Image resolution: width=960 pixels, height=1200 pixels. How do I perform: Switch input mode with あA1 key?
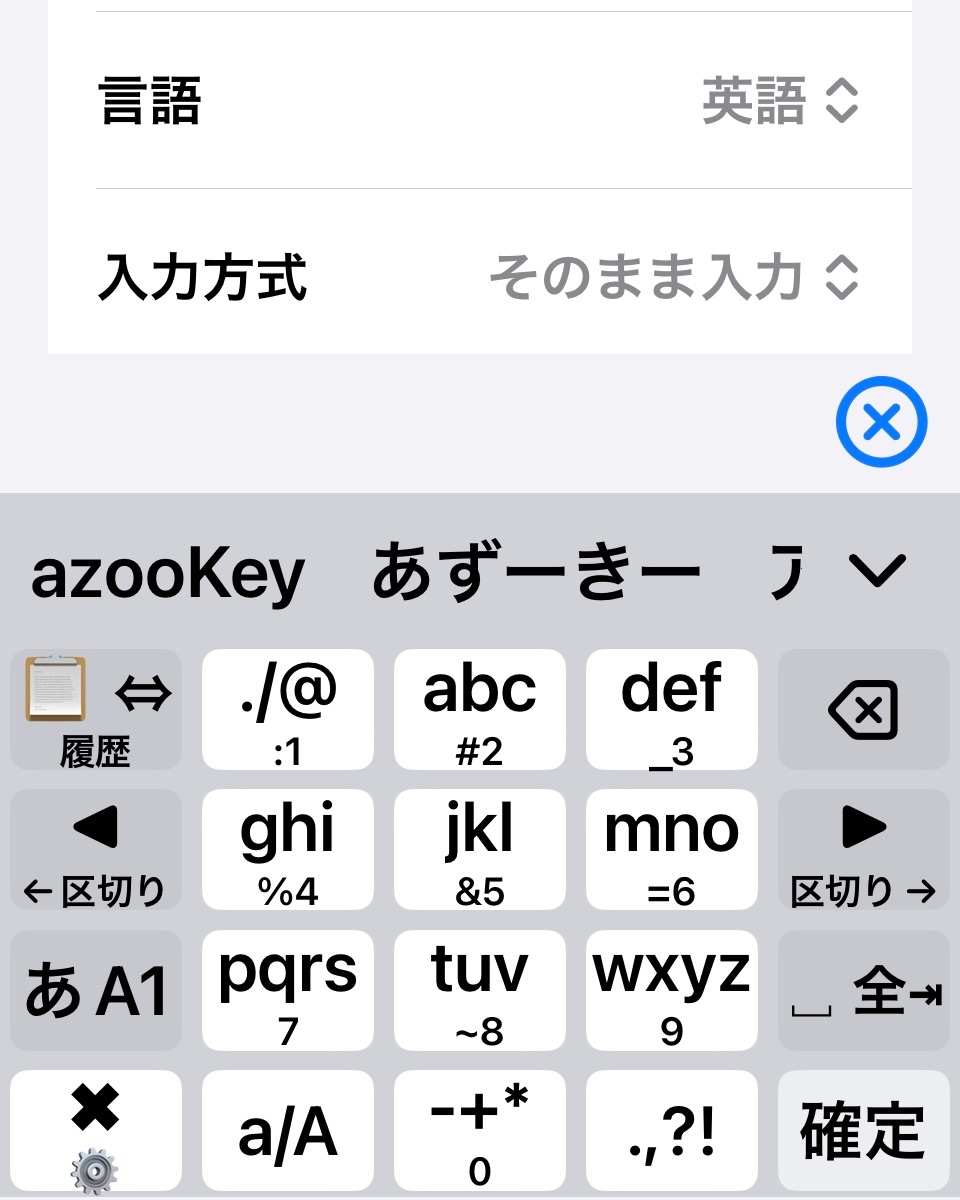click(96, 990)
